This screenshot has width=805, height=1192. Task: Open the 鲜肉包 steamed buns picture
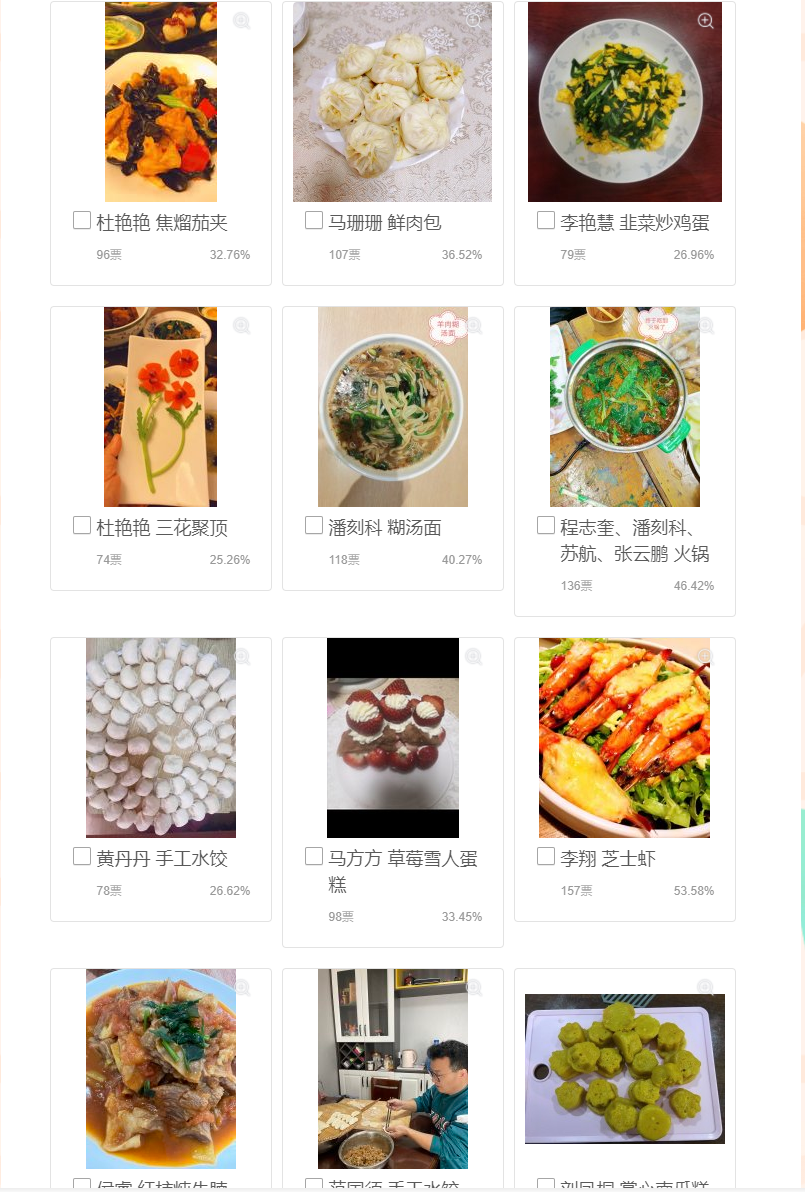(x=392, y=102)
